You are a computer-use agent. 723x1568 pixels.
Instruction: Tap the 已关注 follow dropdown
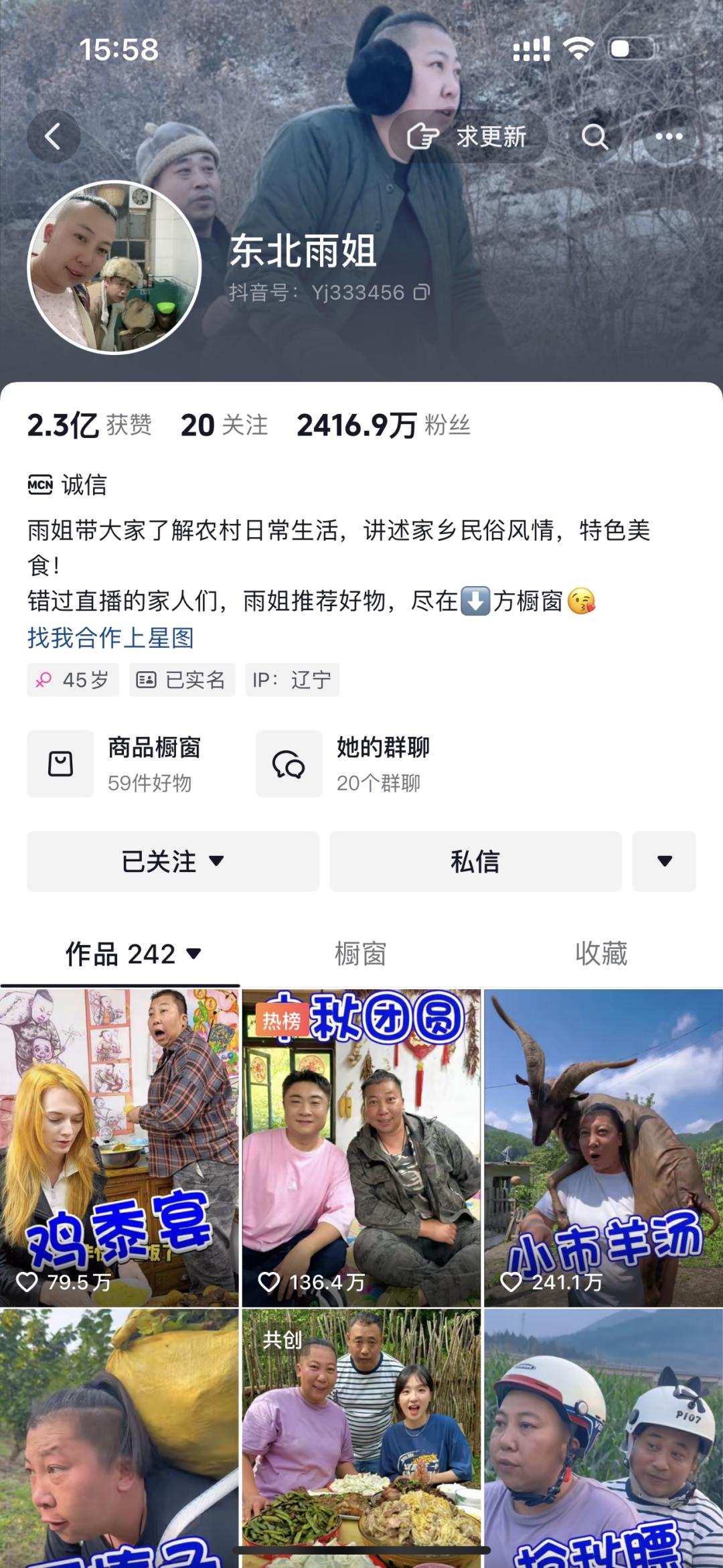click(x=173, y=861)
